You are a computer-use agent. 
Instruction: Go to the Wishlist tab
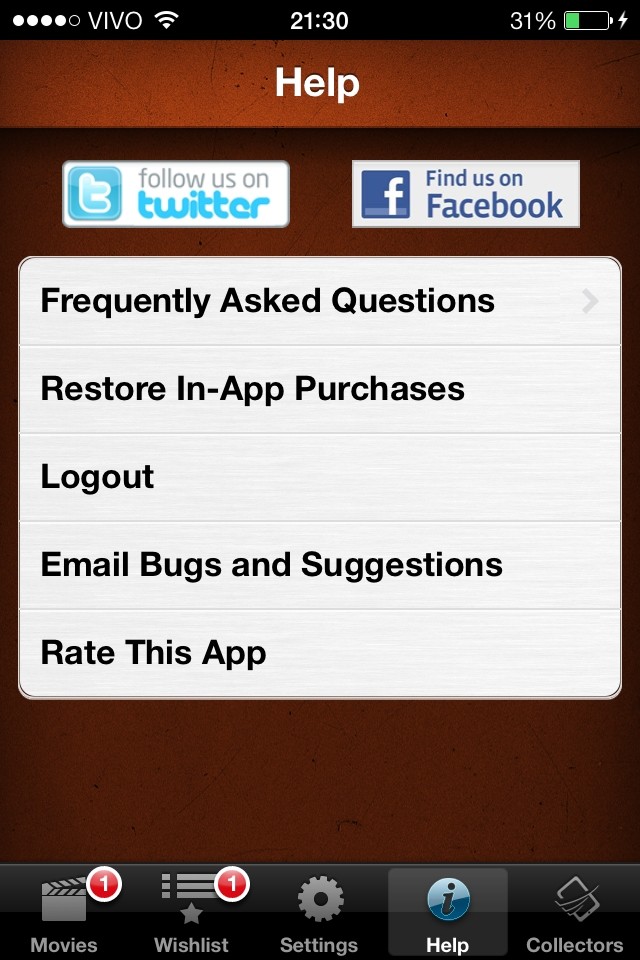tap(192, 912)
